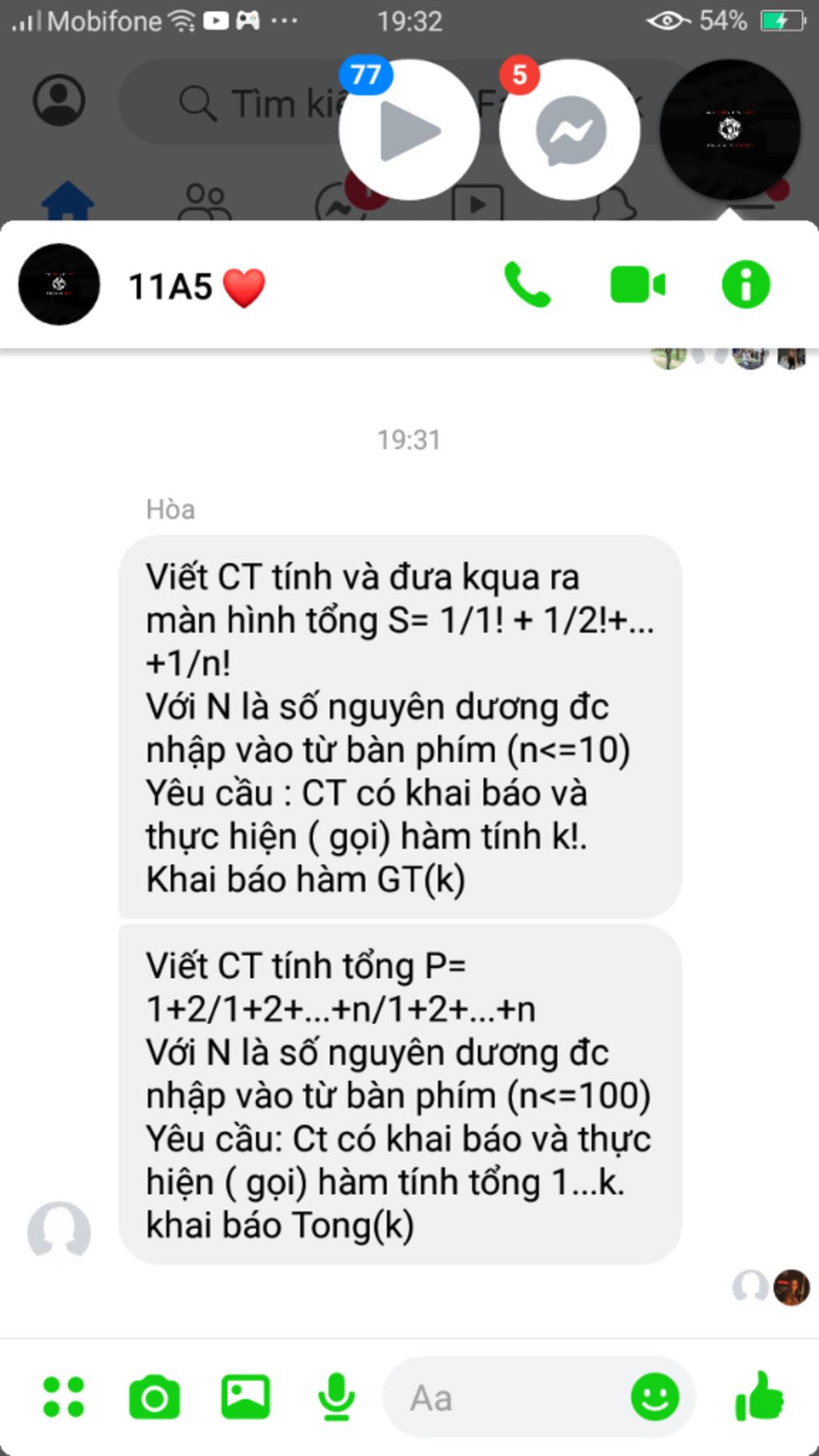Screen dimensions: 819x1456
Task: Start a video call with 11A5
Action: pos(637,285)
